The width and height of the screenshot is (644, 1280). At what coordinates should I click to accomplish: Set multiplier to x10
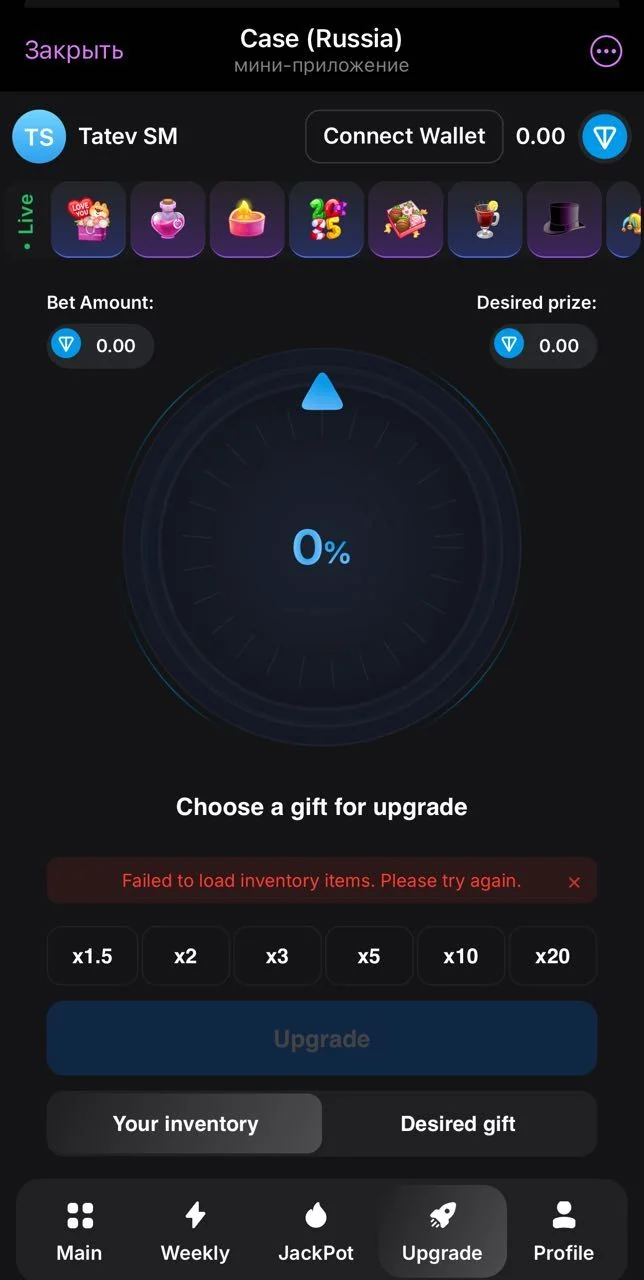(461, 956)
